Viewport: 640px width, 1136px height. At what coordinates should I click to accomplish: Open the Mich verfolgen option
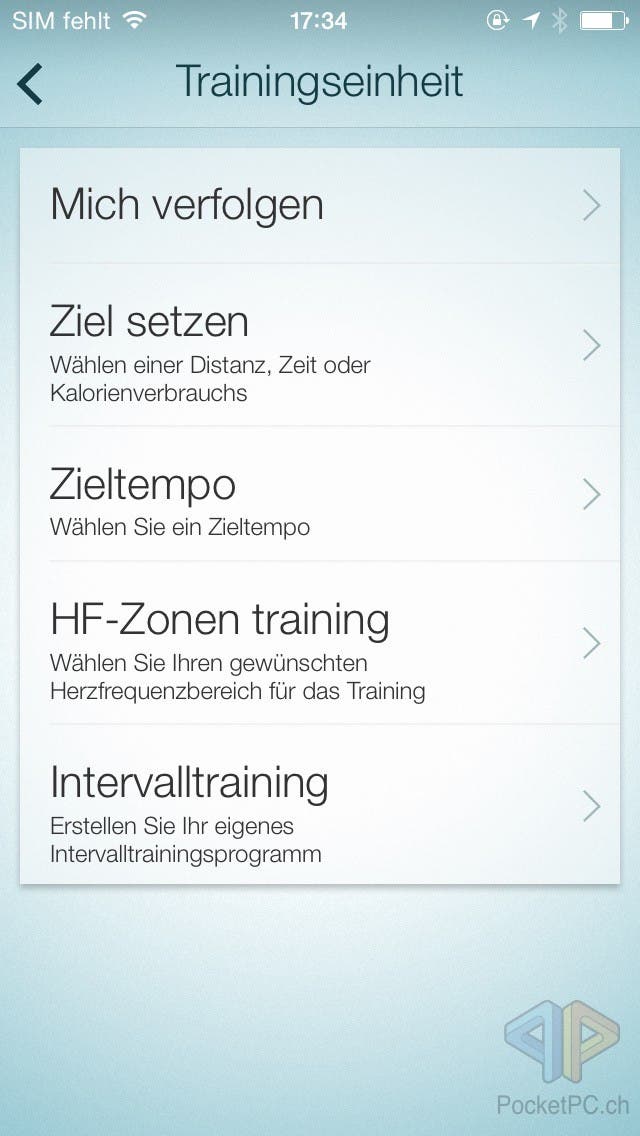click(x=320, y=206)
